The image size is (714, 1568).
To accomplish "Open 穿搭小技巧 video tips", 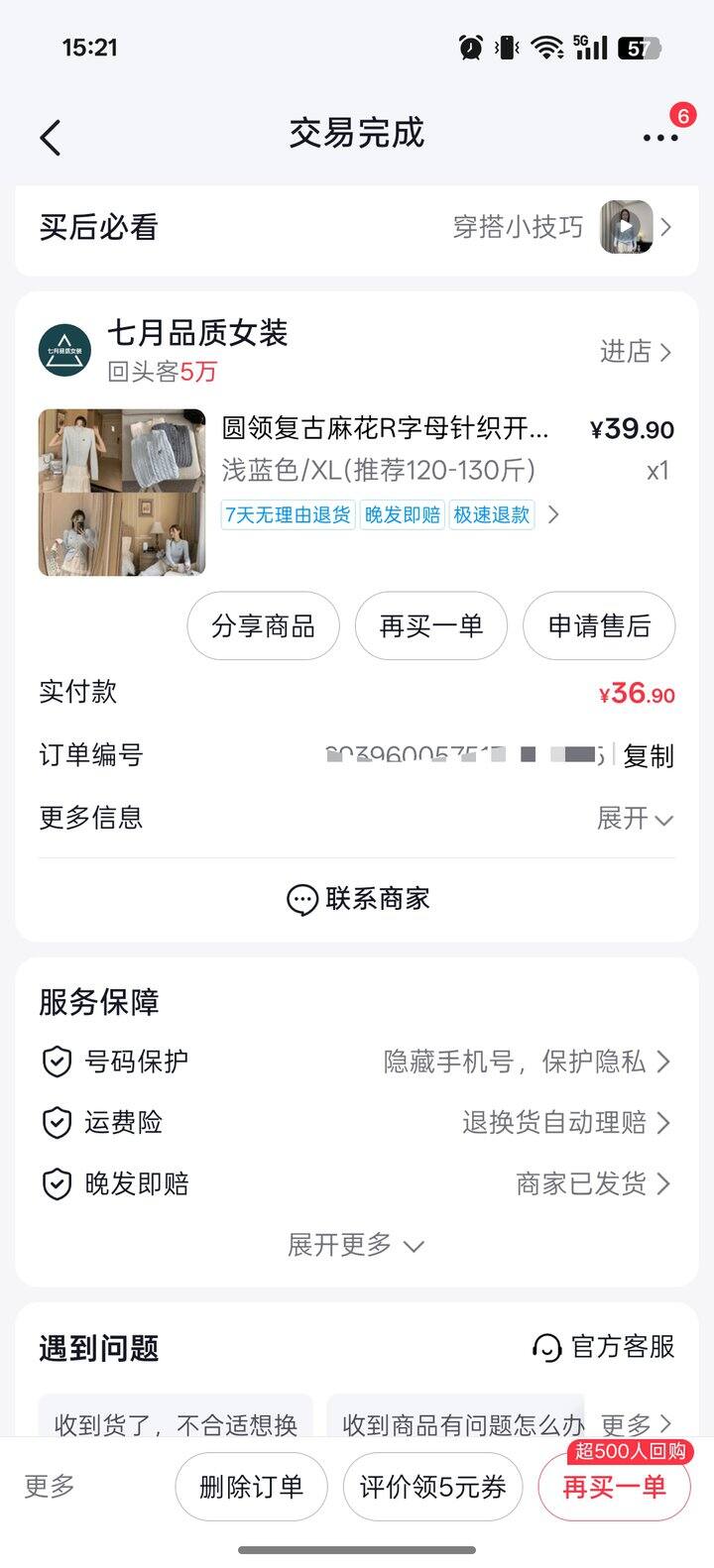I will click(562, 227).
